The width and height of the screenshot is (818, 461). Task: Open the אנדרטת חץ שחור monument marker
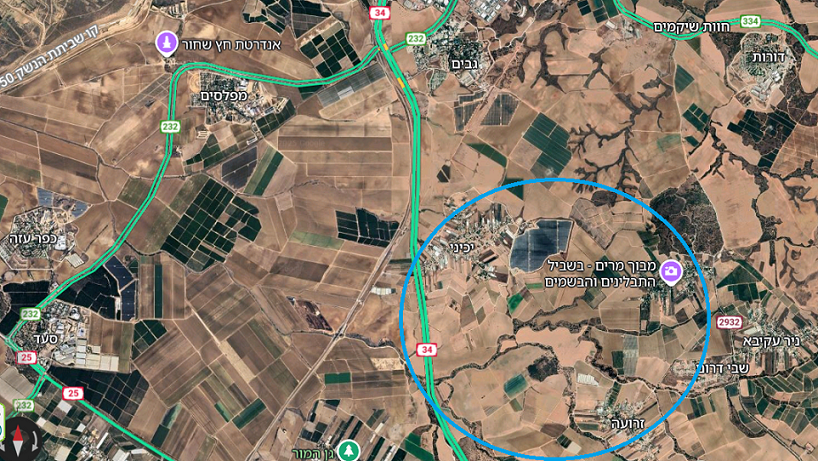click(167, 43)
